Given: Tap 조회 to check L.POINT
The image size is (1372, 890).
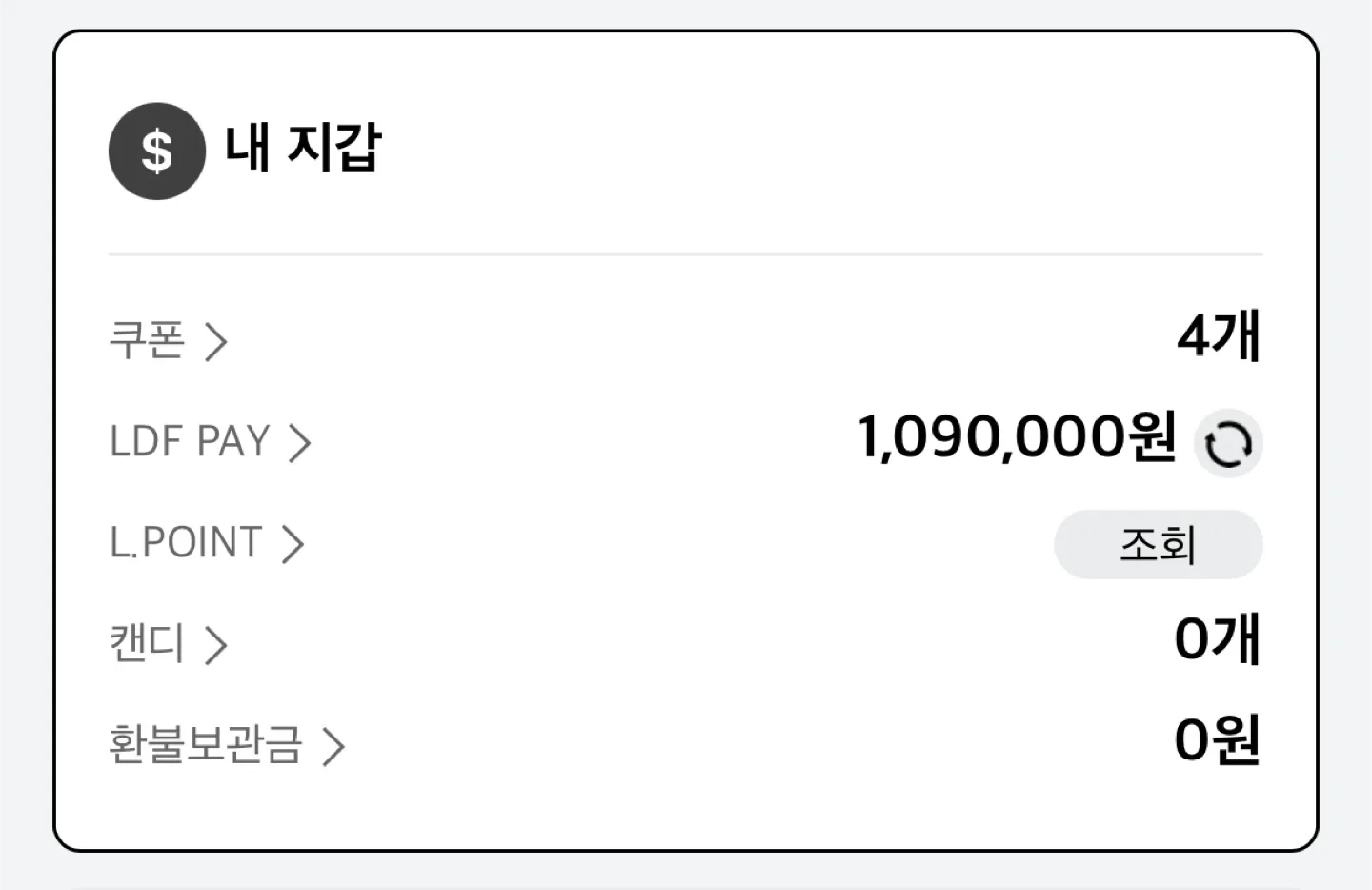Looking at the screenshot, I should pos(1158,545).
